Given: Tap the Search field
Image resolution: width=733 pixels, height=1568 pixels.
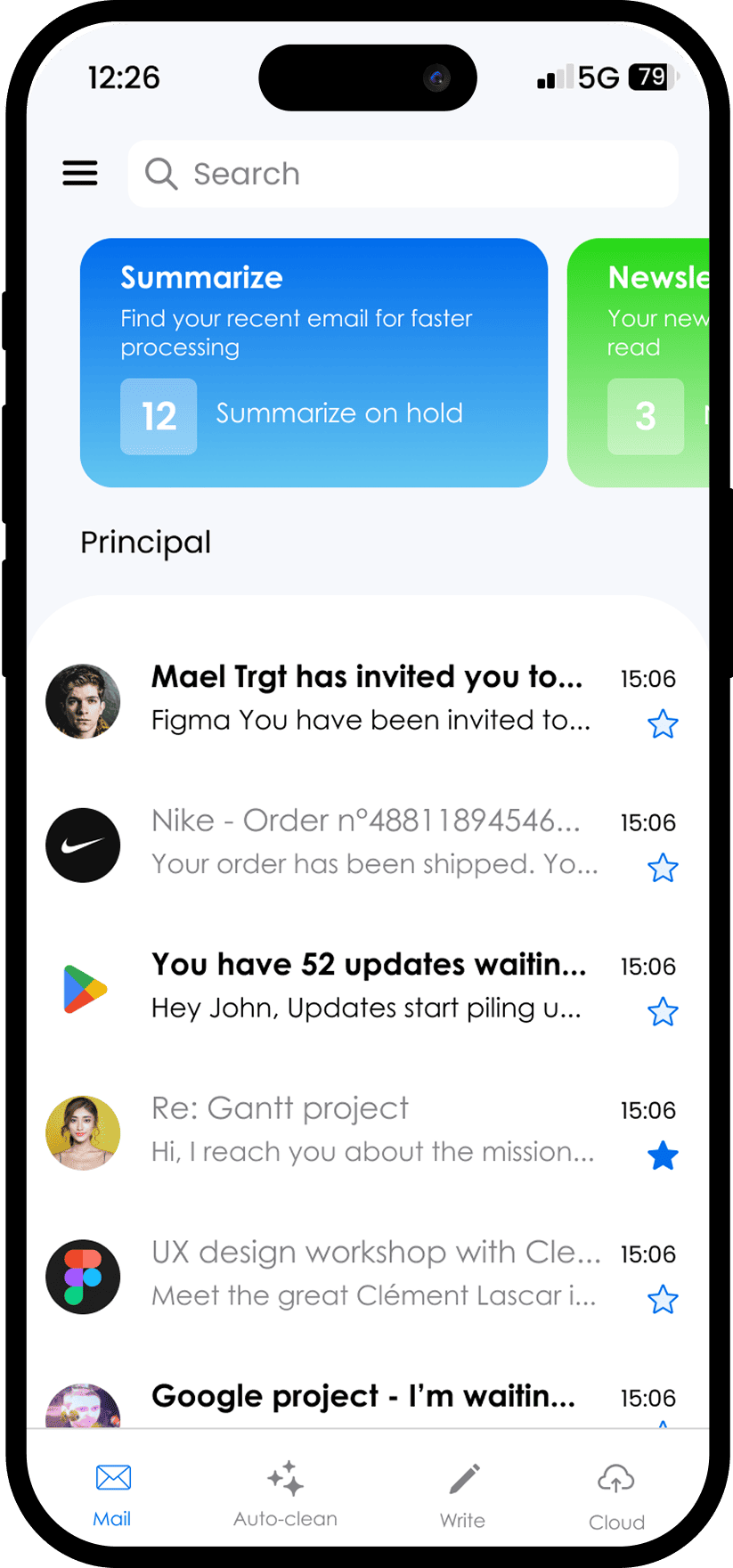Looking at the screenshot, I should [x=403, y=174].
